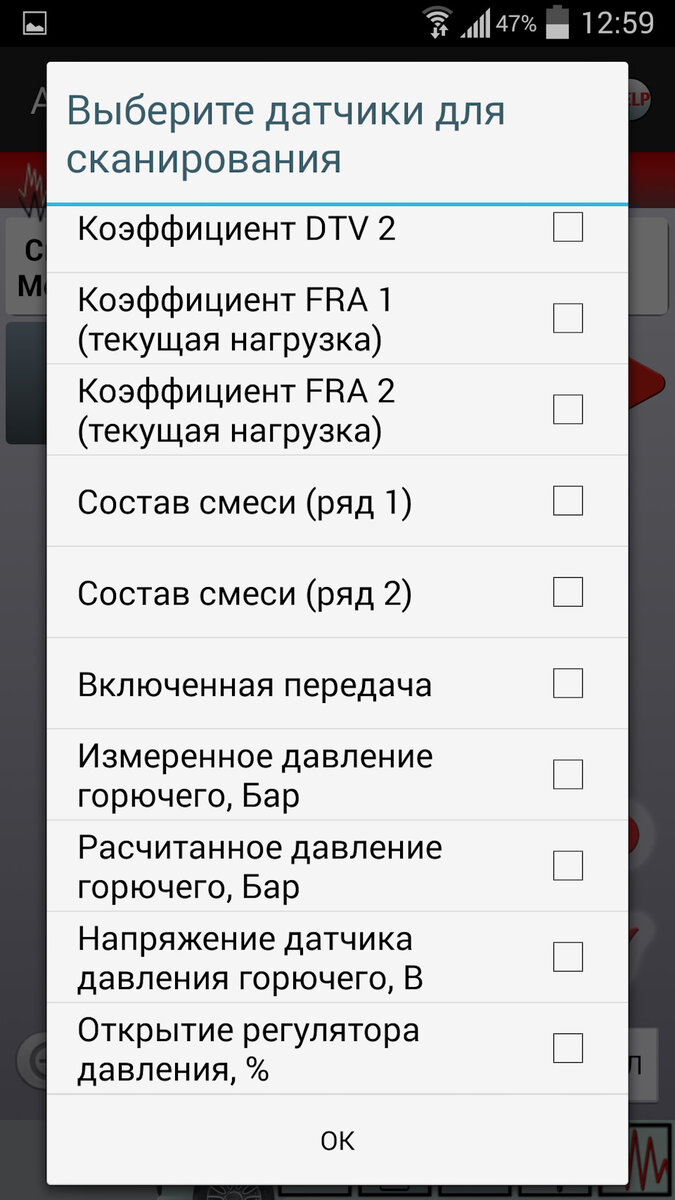675x1200 pixels.
Task: Select Открытие регулятора давления, % checkbox
Action: [x=568, y=1048]
